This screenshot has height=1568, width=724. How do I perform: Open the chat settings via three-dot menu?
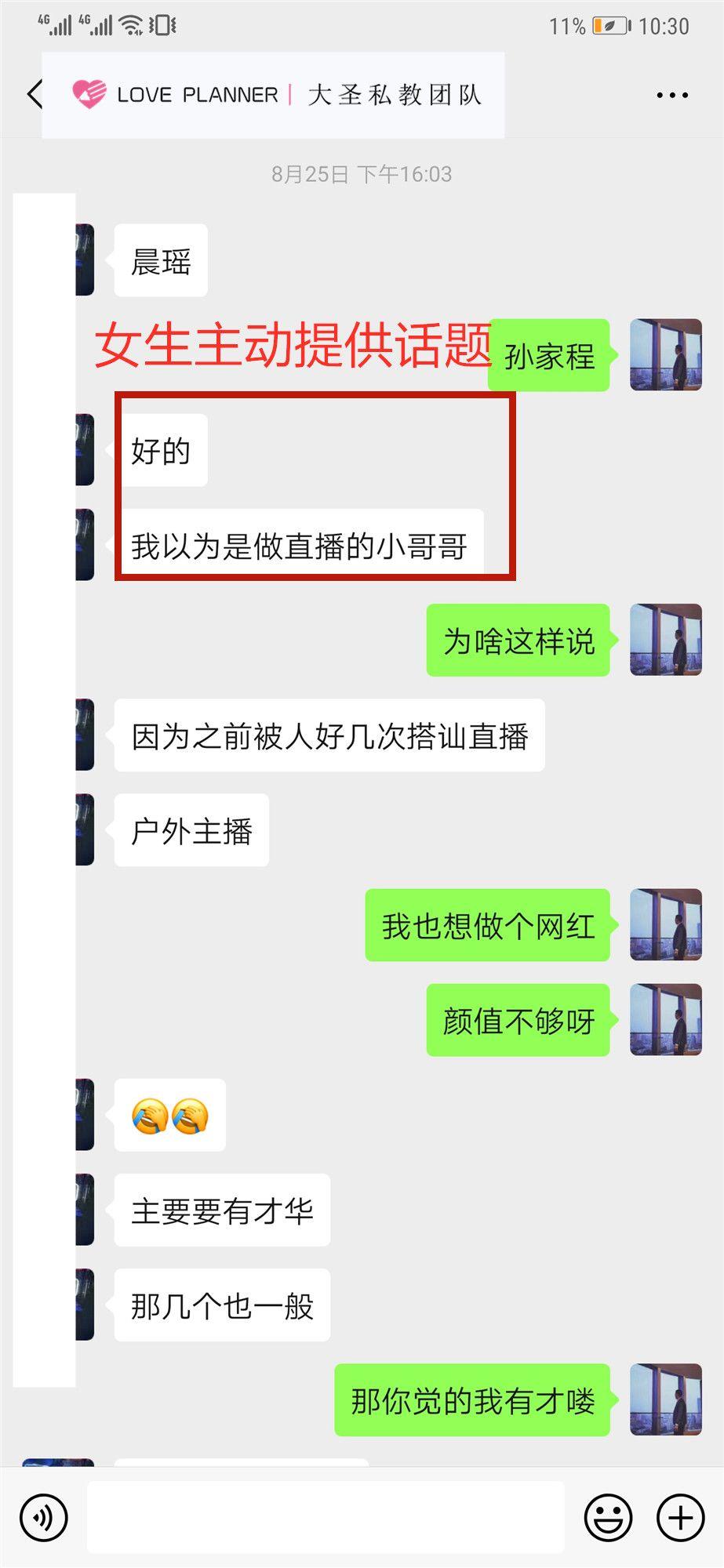click(x=671, y=94)
